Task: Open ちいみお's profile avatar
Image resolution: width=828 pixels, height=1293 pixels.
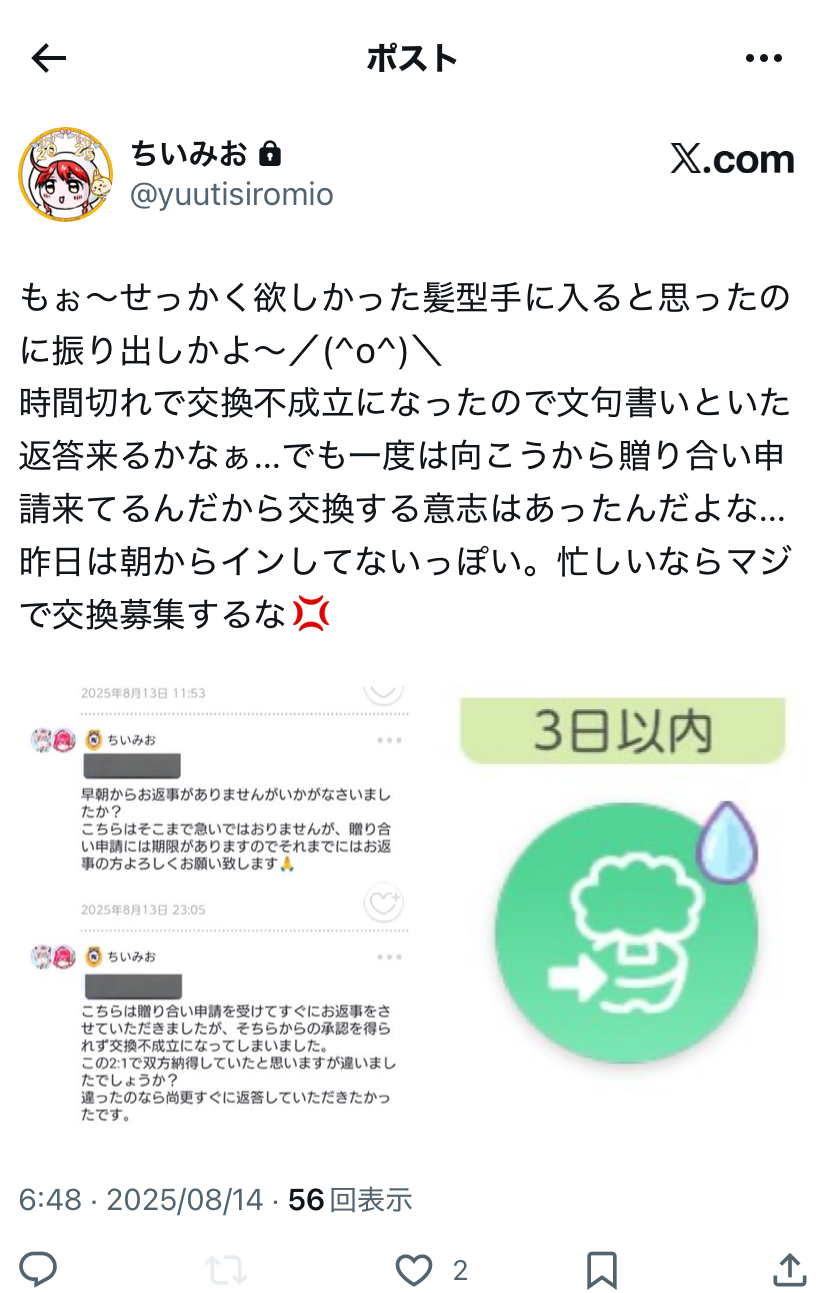Action: coord(65,174)
